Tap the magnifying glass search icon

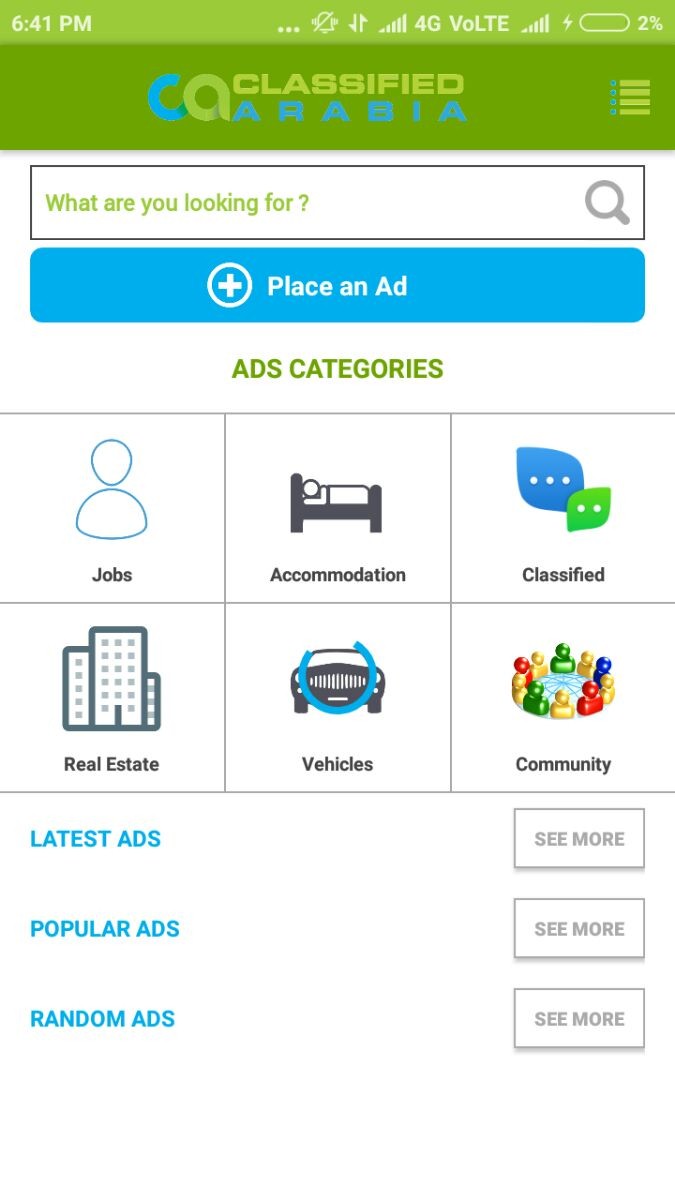click(607, 203)
